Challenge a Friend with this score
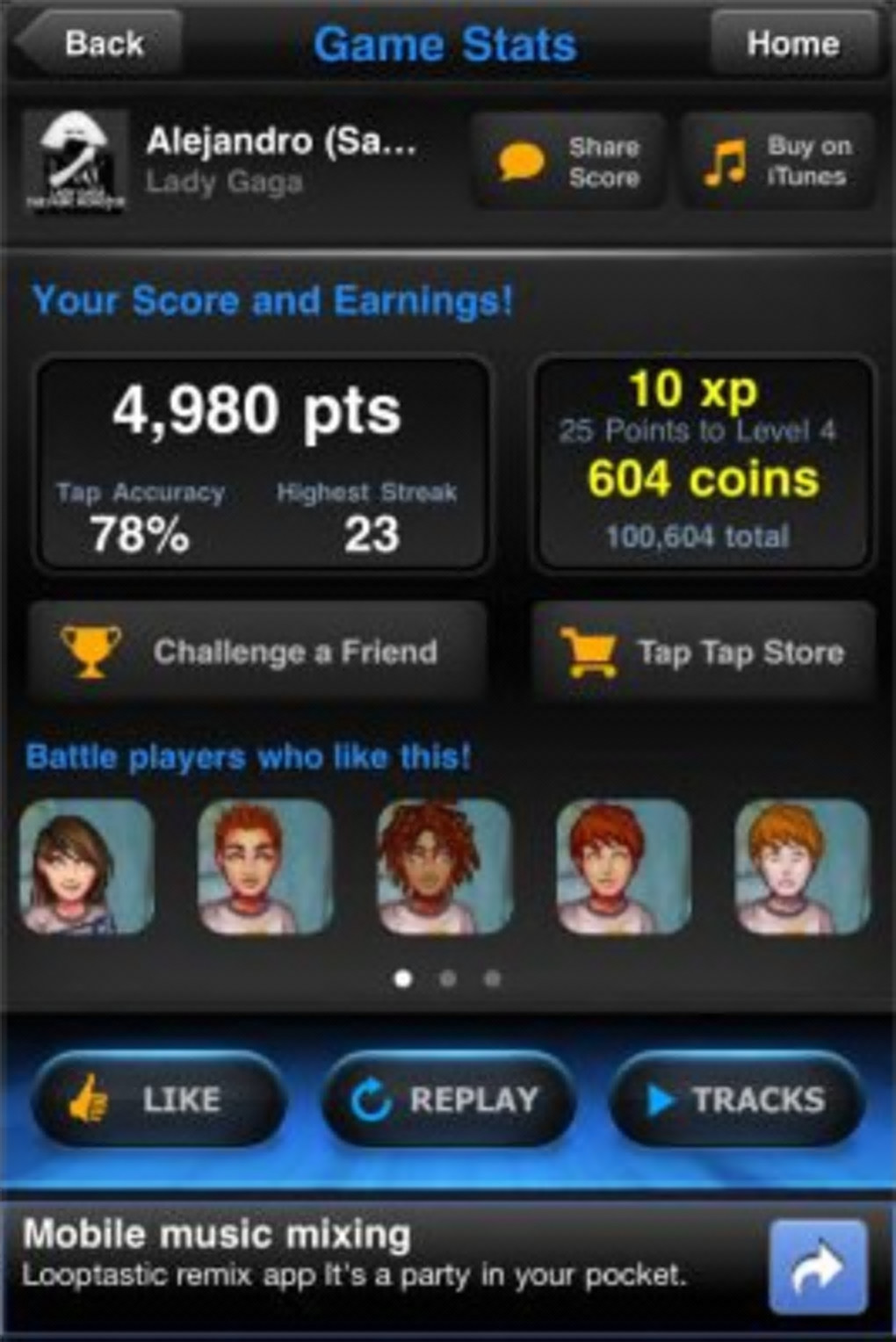 (x=257, y=652)
